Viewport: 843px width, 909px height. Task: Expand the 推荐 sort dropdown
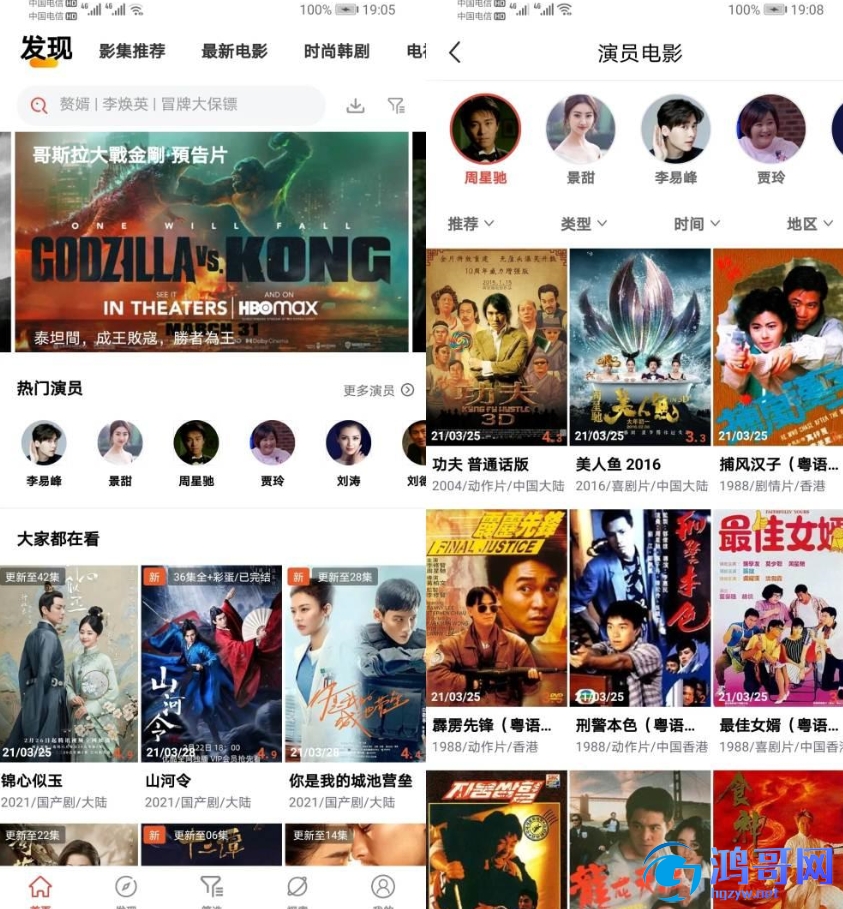point(471,224)
